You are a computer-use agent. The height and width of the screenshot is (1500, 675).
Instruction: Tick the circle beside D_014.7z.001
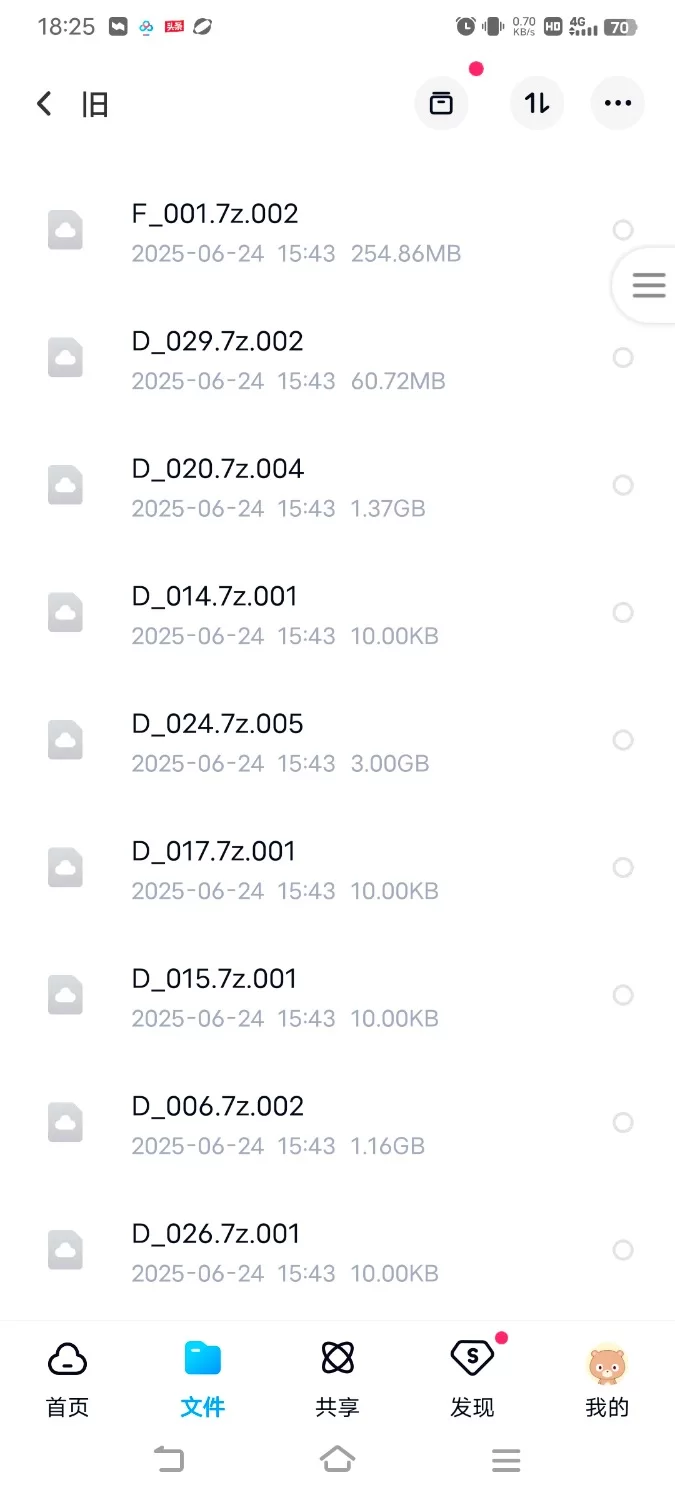[x=623, y=613]
